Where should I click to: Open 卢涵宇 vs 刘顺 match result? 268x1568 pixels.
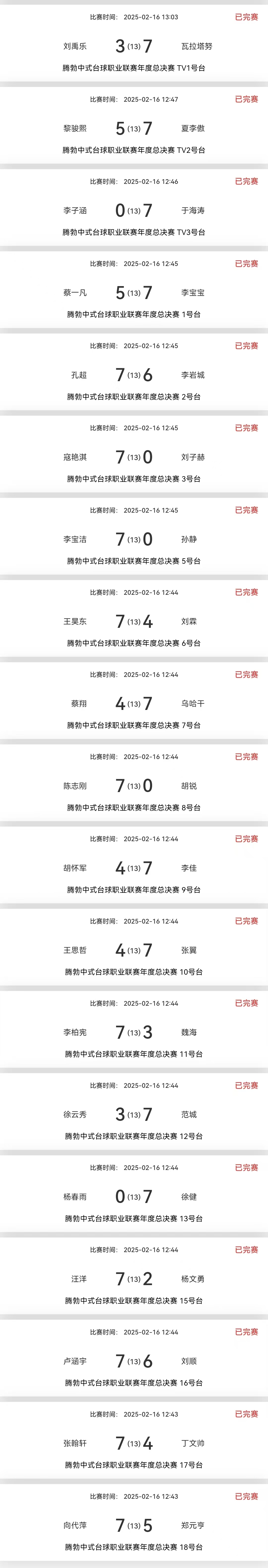point(134,1361)
